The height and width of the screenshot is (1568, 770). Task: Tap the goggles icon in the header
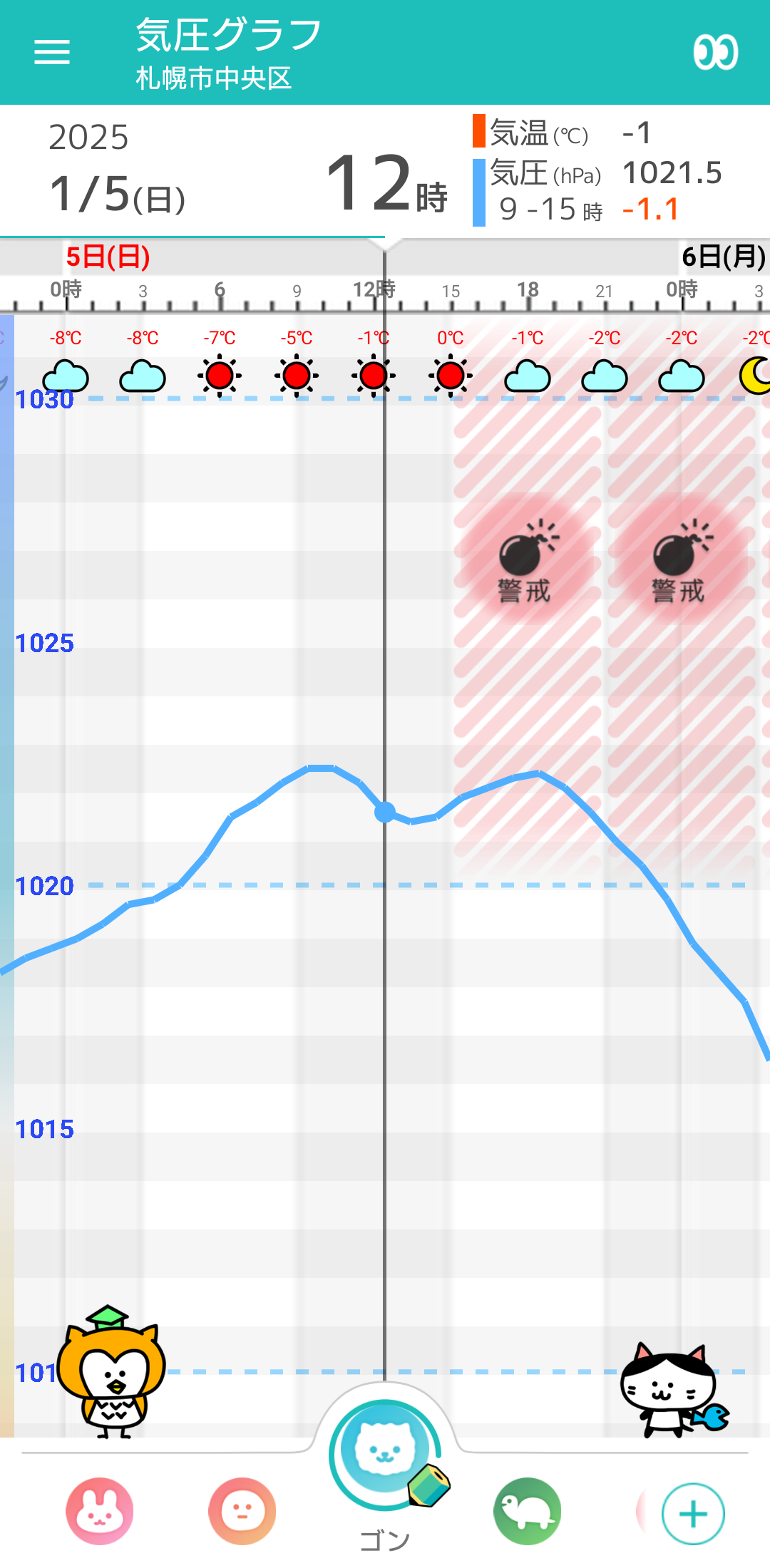click(x=715, y=53)
